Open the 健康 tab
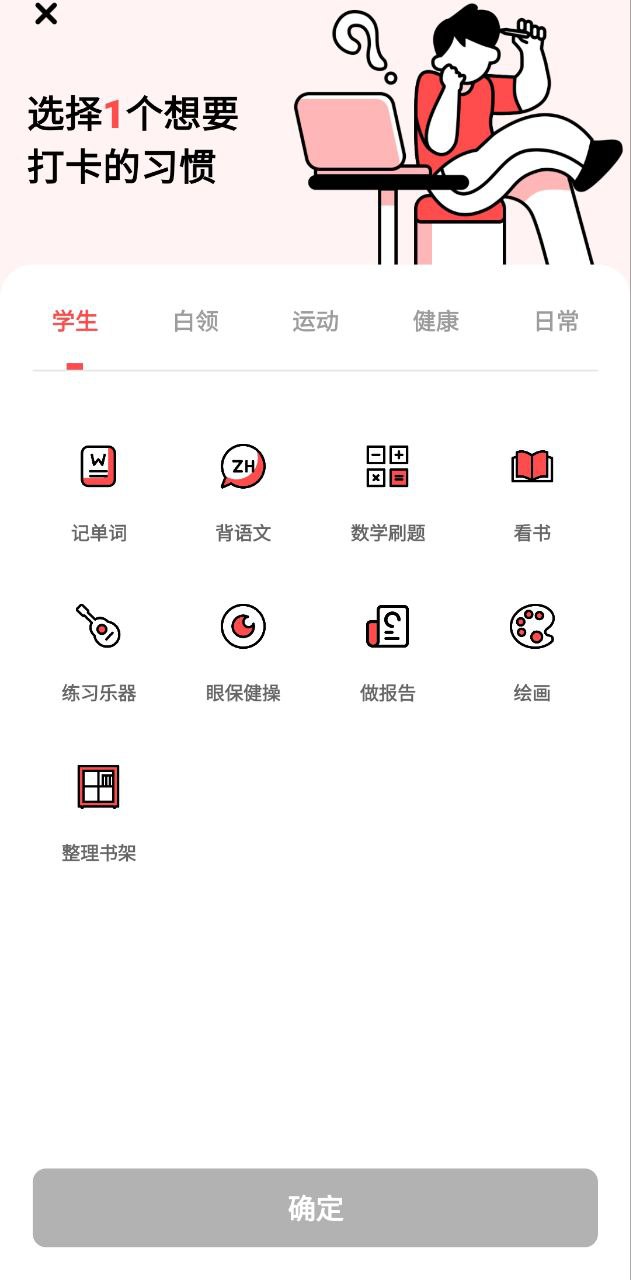 click(436, 321)
